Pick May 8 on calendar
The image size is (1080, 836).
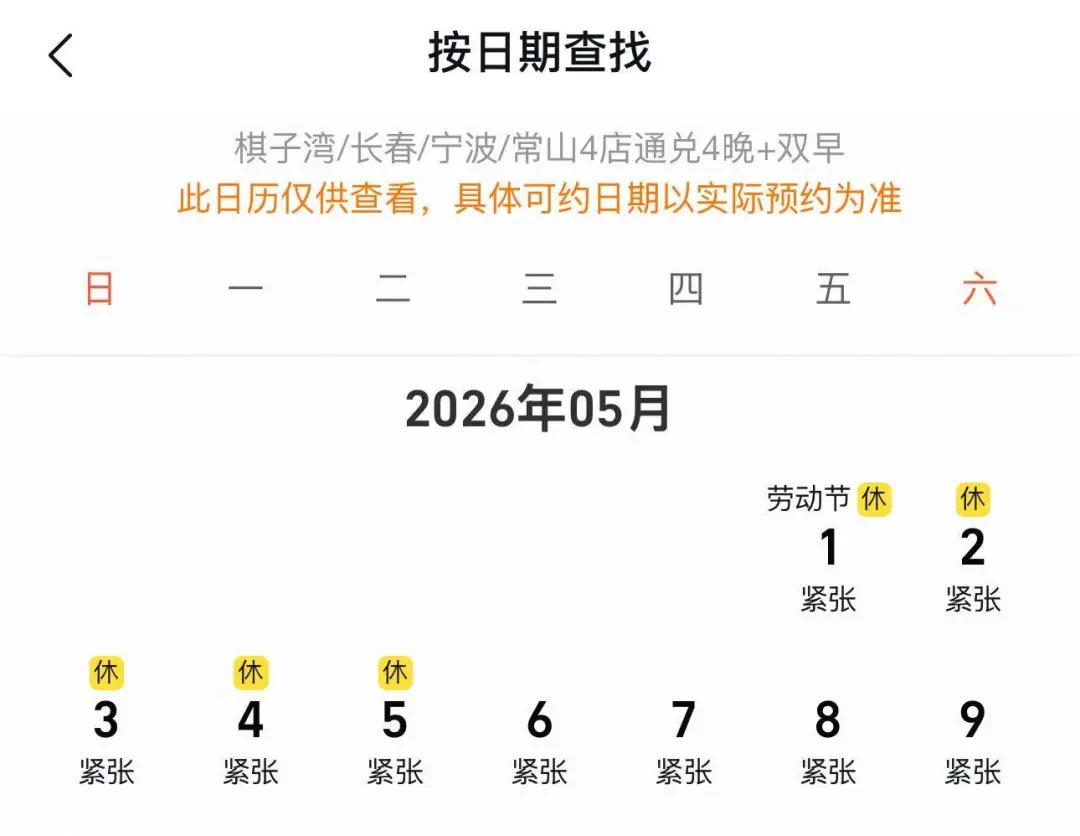(828, 722)
